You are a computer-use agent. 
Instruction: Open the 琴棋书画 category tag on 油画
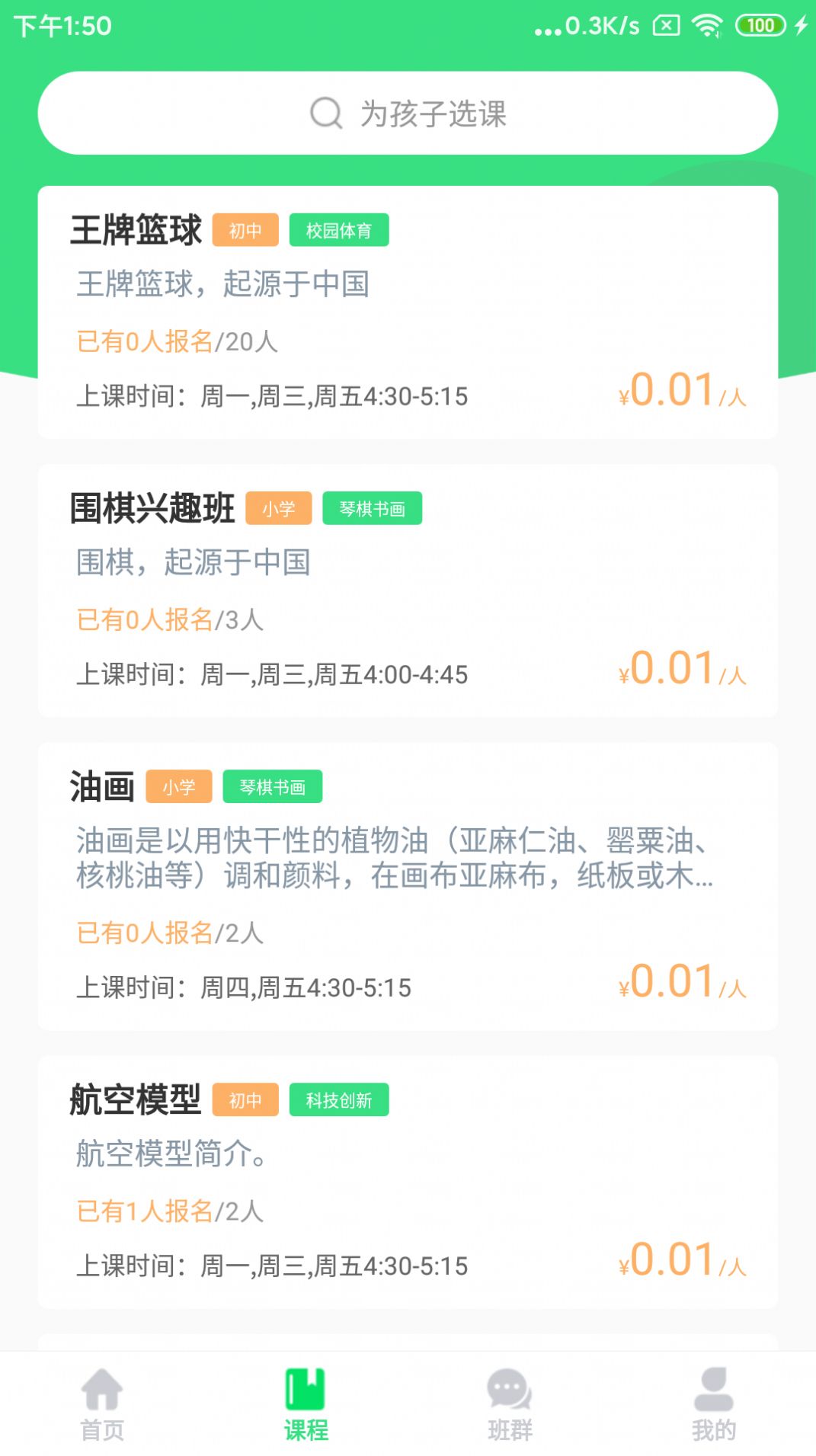(272, 788)
